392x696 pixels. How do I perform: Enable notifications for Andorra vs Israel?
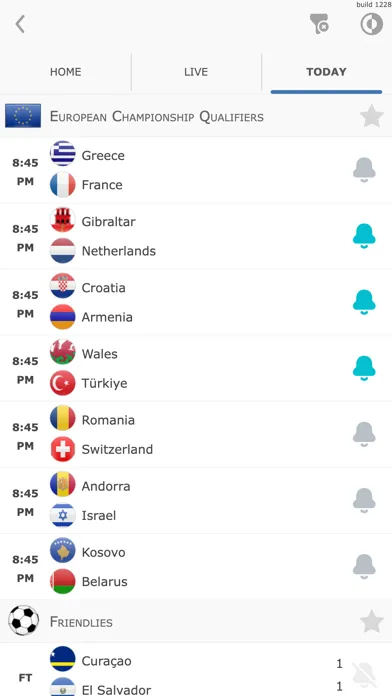tap(364, 501)
